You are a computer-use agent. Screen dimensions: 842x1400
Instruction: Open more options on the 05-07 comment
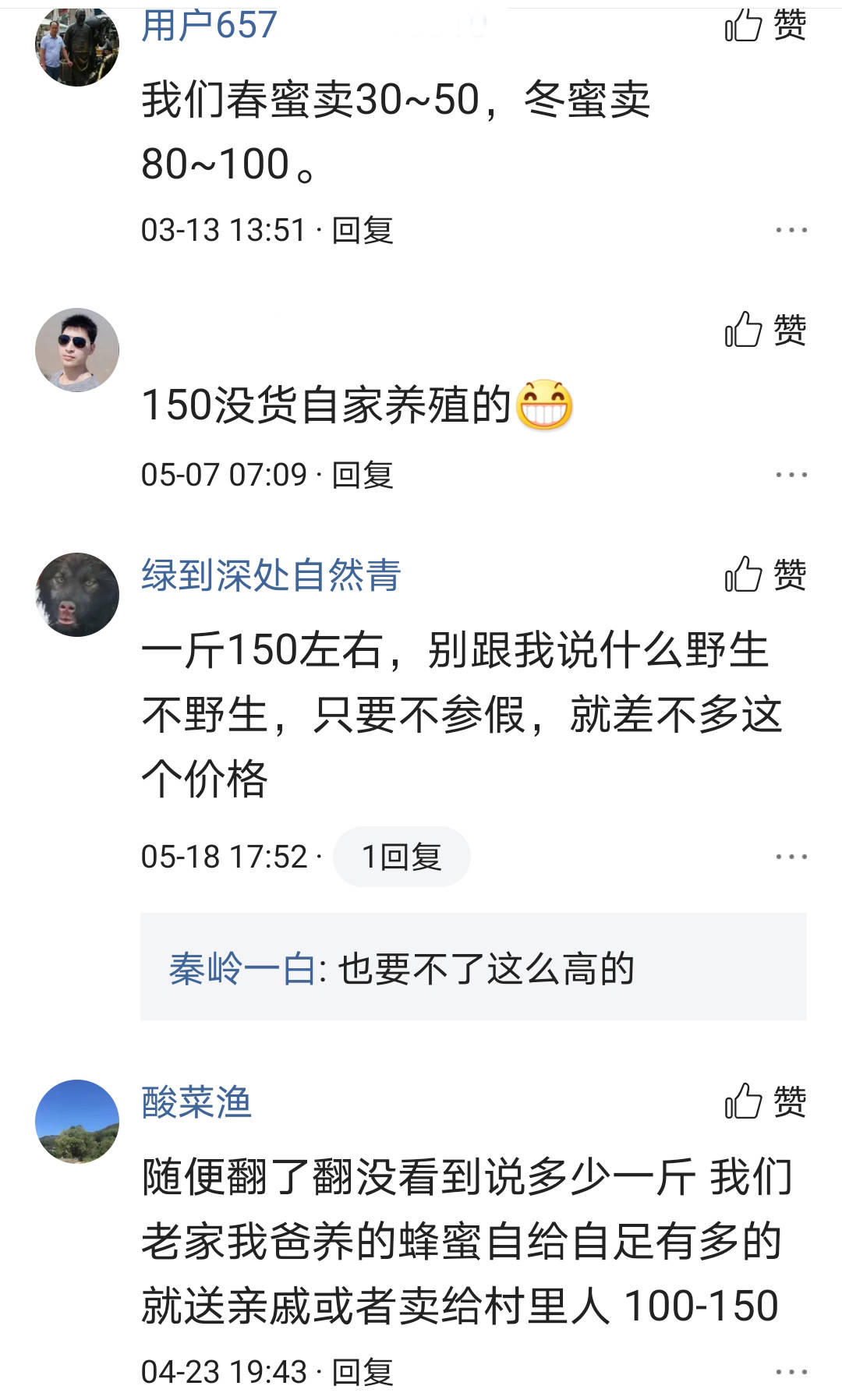pos(791,475)
